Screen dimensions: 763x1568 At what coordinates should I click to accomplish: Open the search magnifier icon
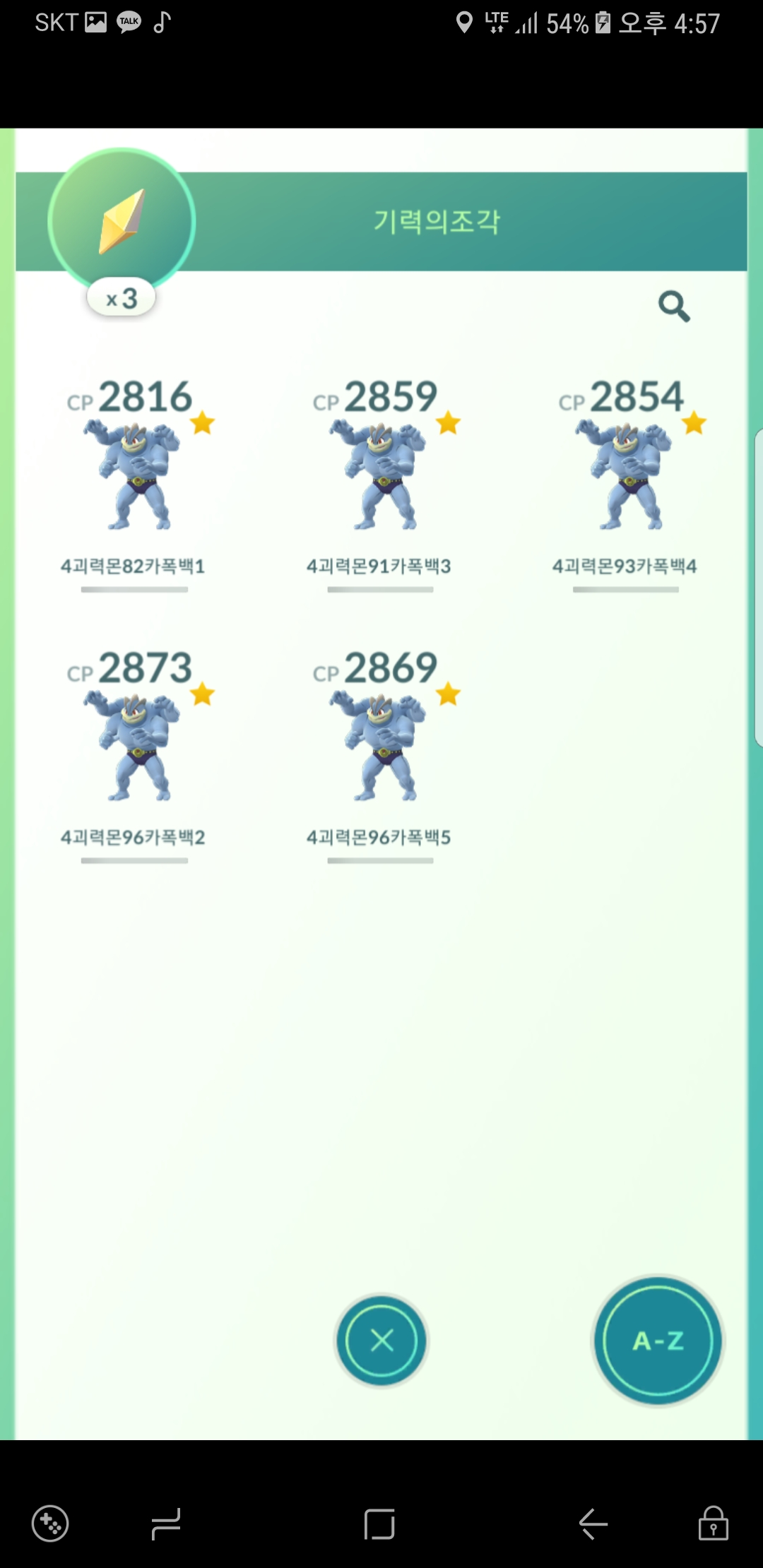[674, 306]
